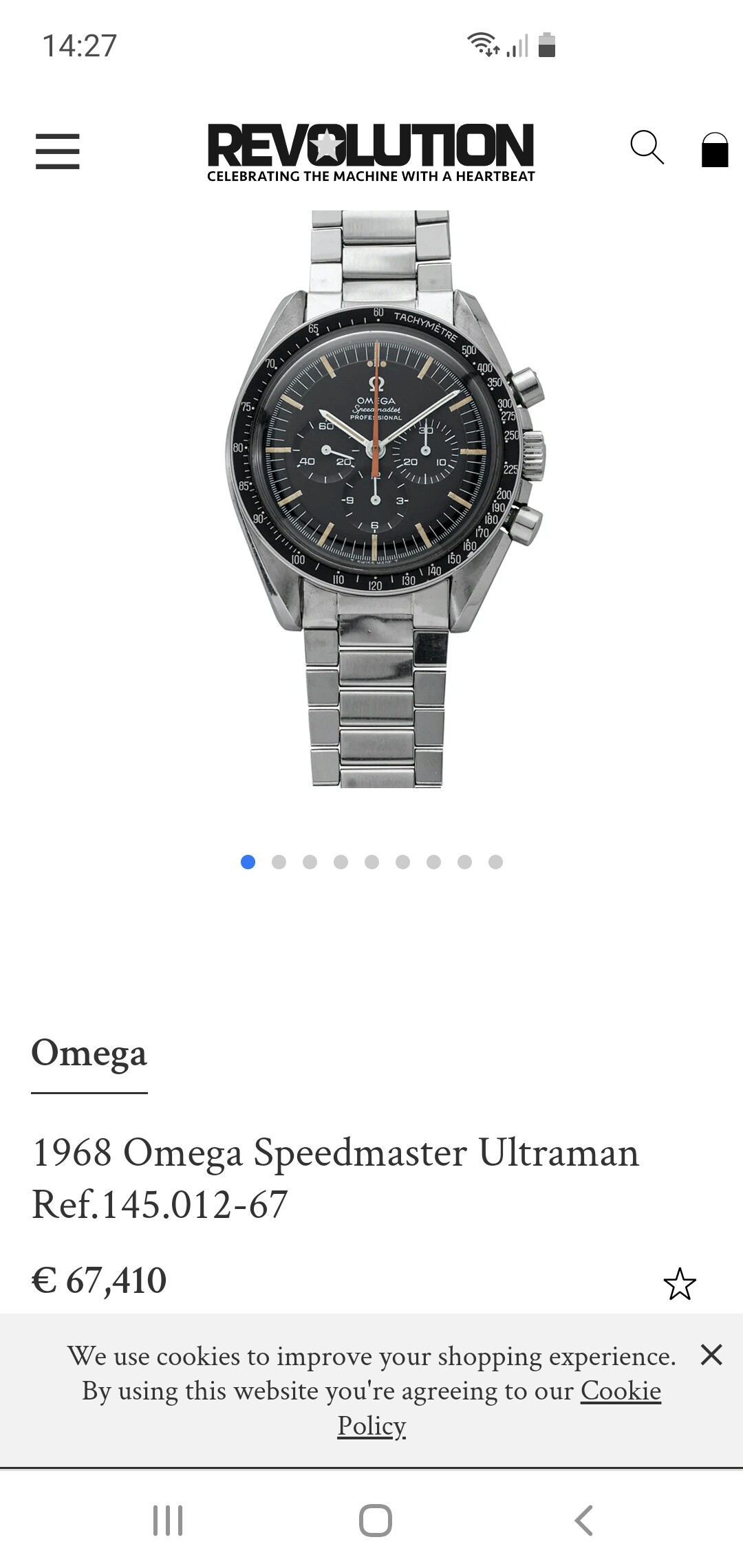The image size is (743, 1568).
Task: Read the Cookie Policy
Action: click(619, 1391)
